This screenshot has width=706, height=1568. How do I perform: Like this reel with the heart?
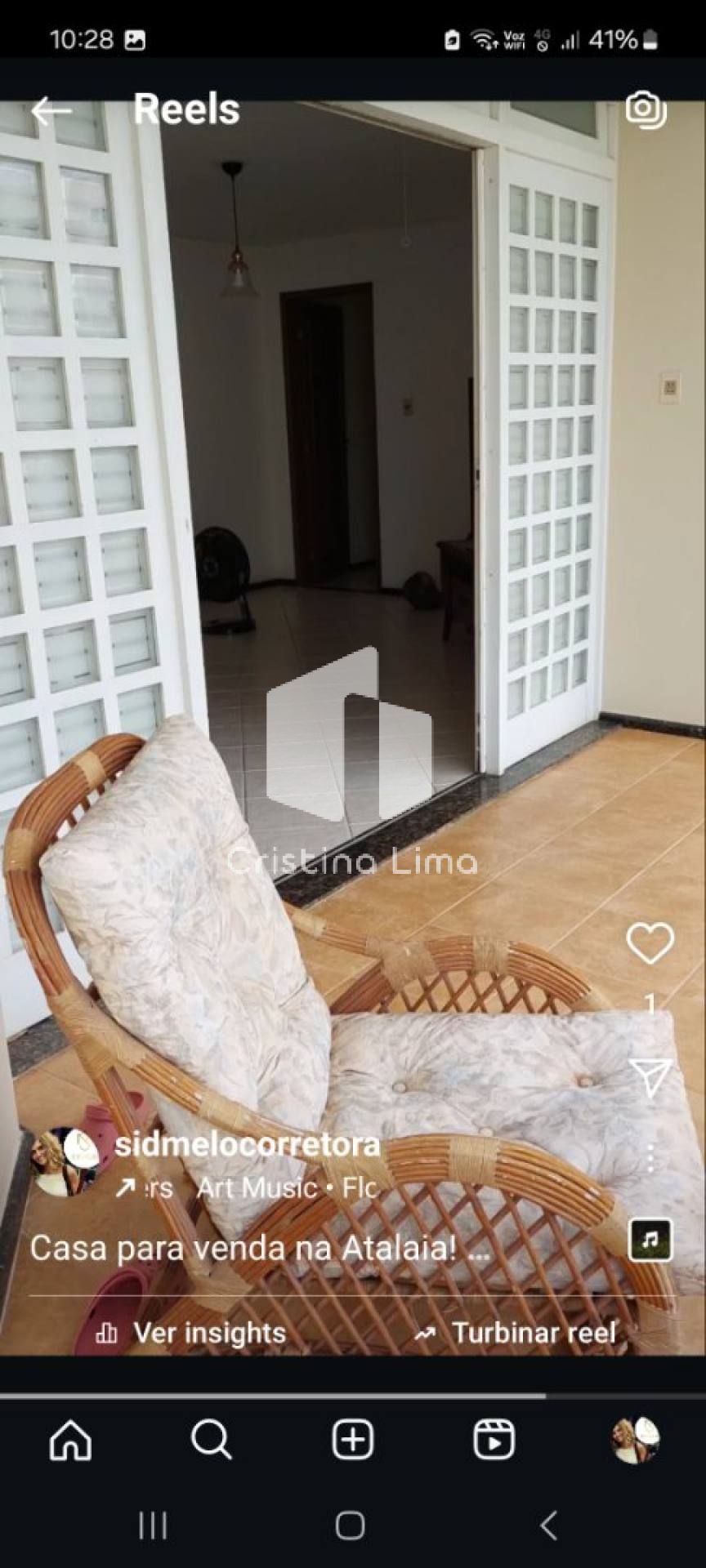point(650,943)
